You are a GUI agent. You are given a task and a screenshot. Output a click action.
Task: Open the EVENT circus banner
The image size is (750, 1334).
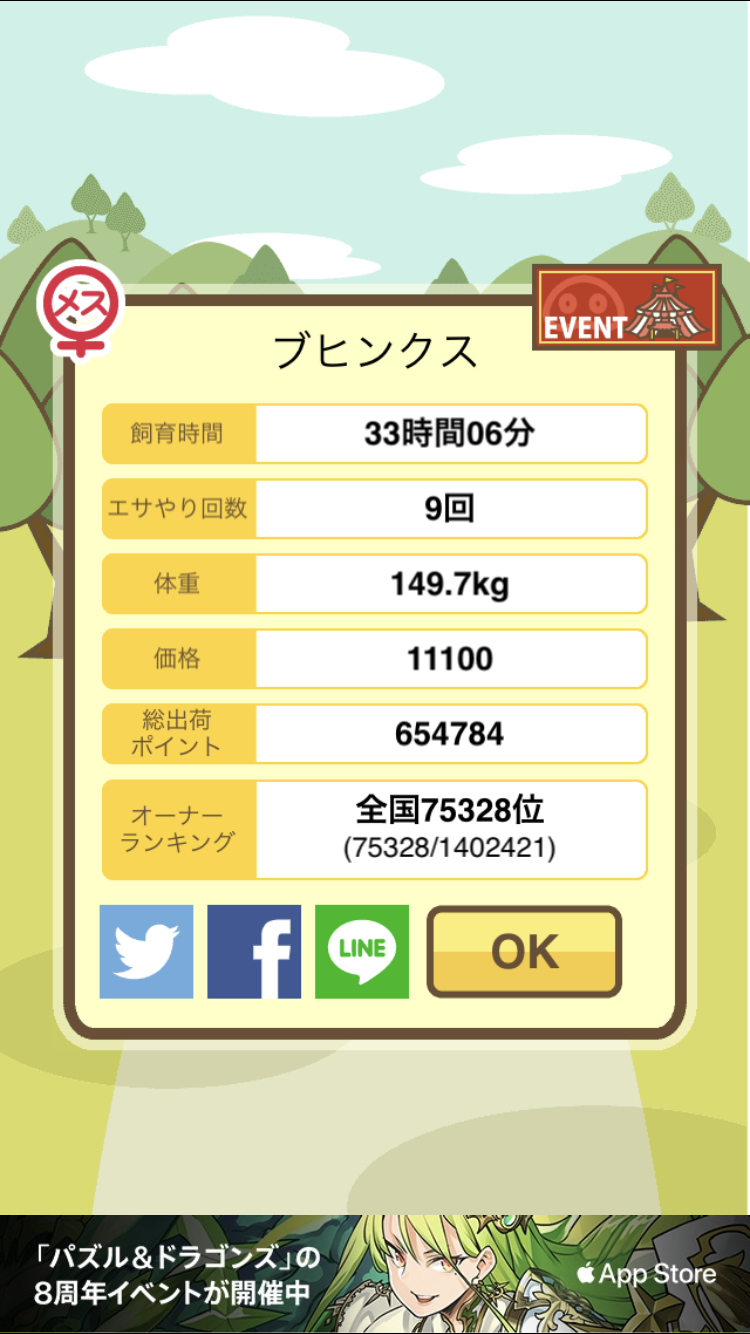pos(626,307)
